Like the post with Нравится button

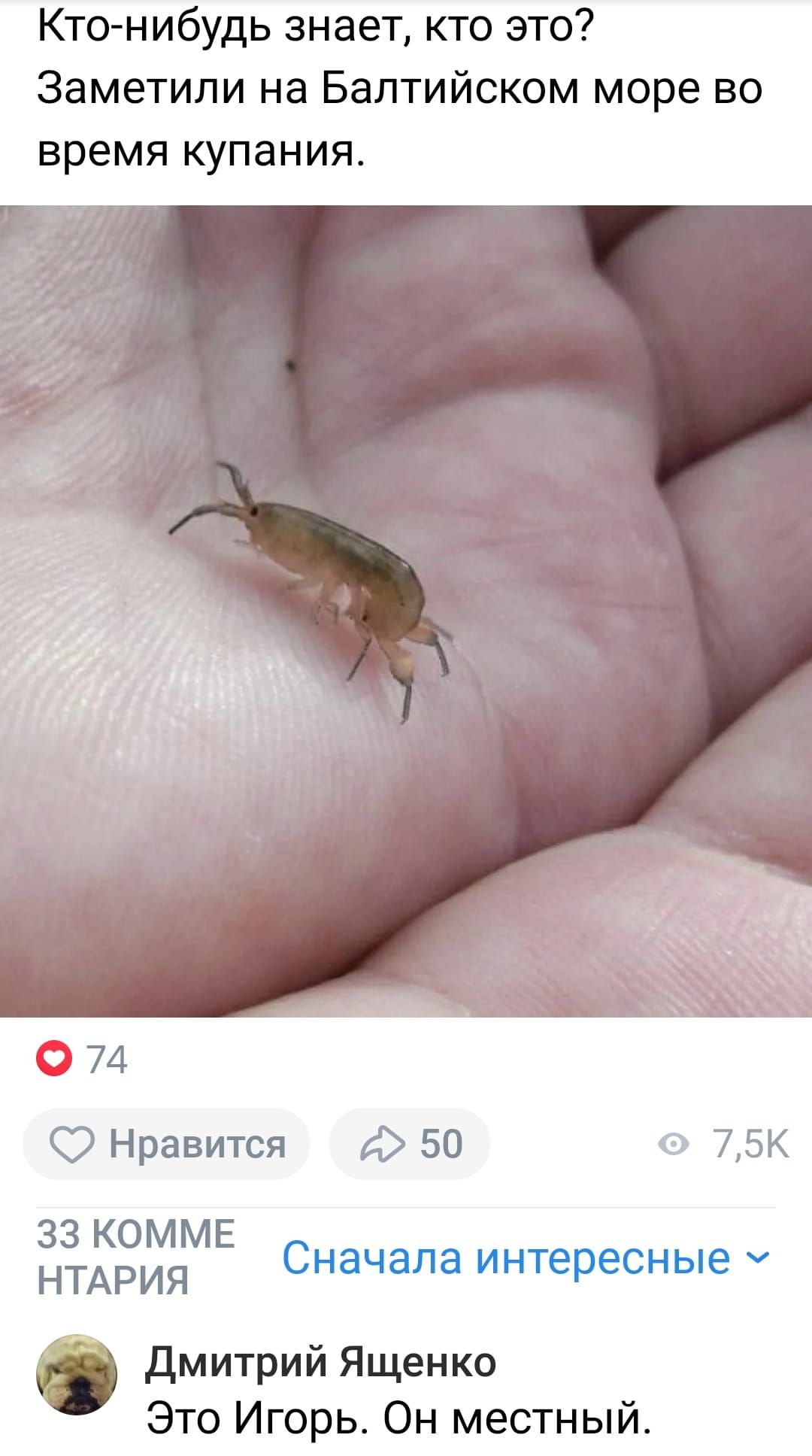pyautogui.click(x=166, y=1144)
